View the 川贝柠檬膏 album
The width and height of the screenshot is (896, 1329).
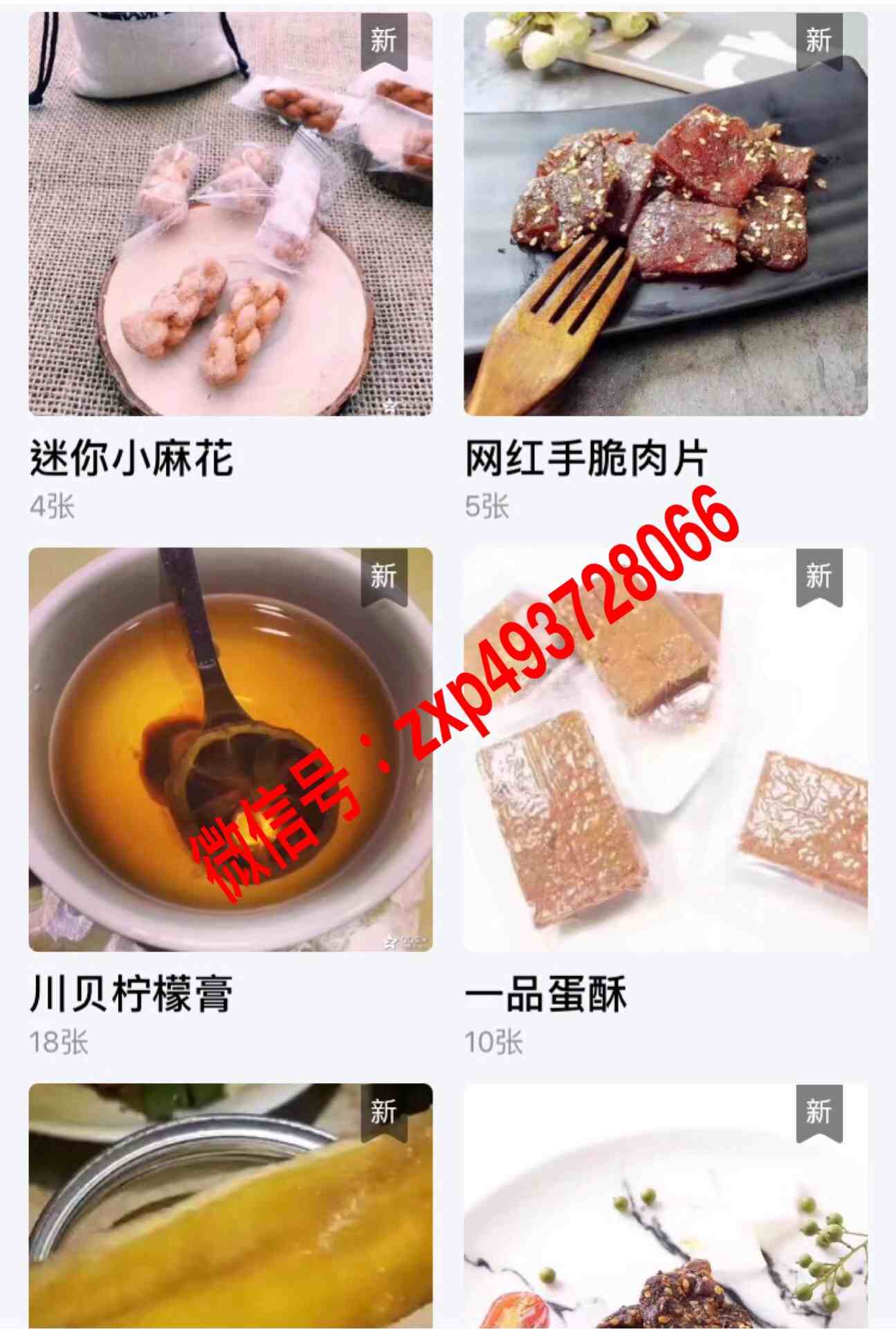coord(230,750)
